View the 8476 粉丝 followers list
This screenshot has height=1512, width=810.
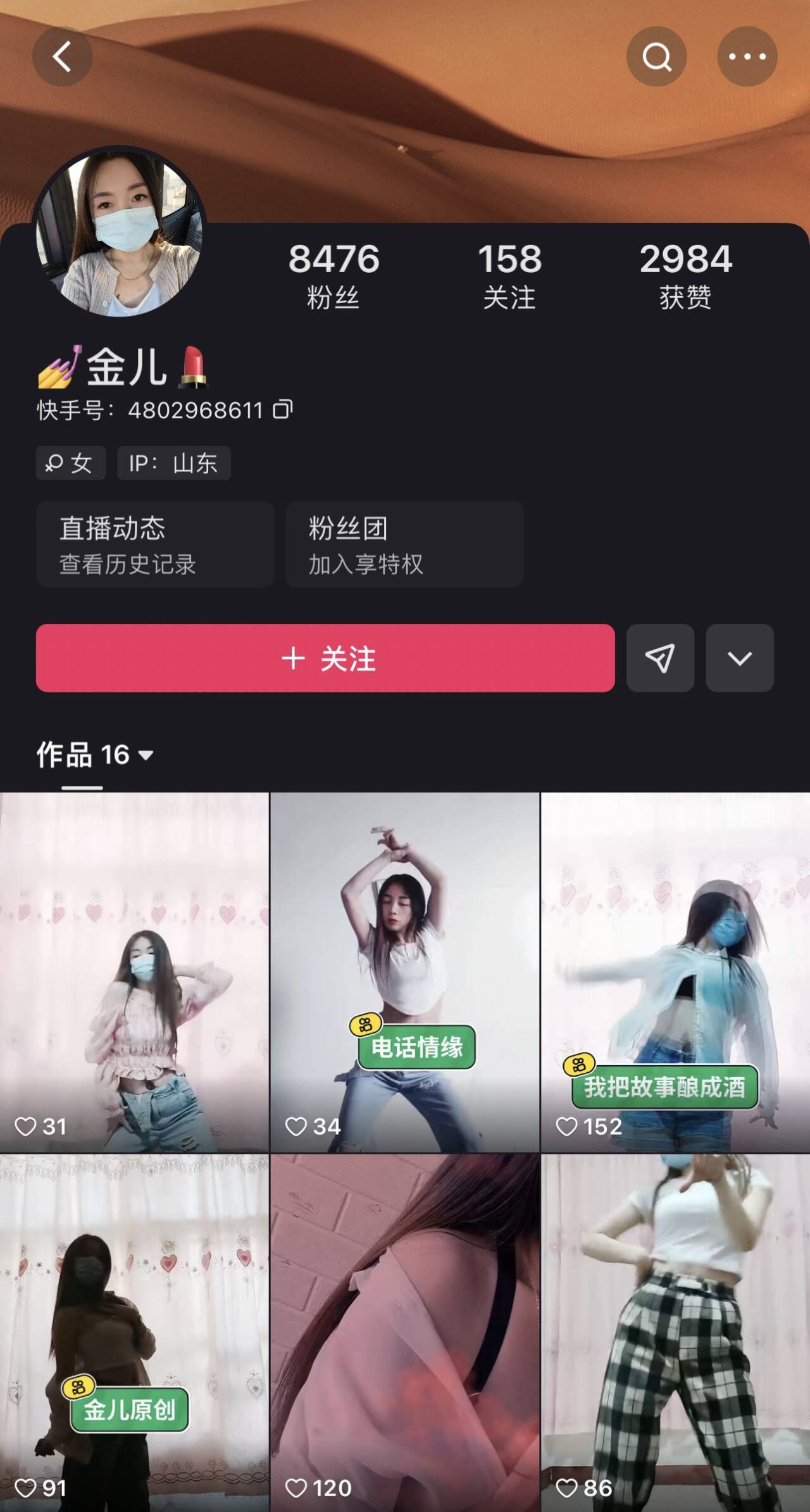coord(333,277)
